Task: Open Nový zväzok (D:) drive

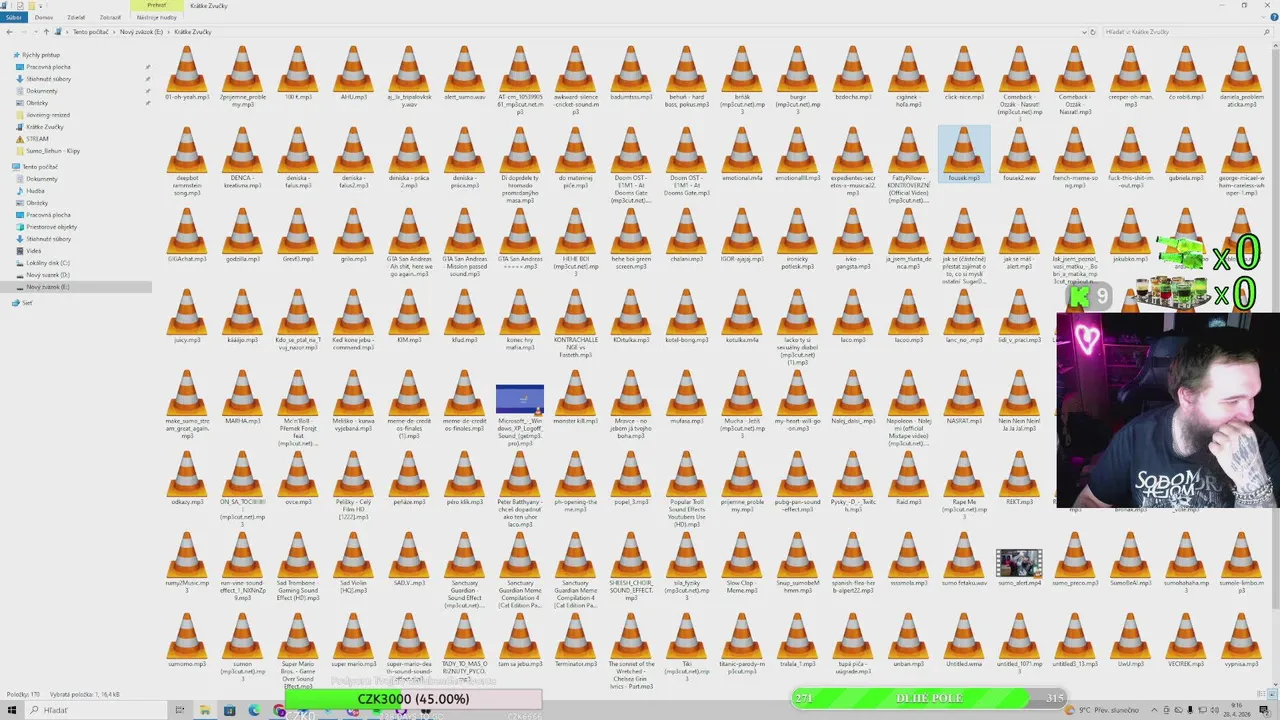Action: coord(47,275)
